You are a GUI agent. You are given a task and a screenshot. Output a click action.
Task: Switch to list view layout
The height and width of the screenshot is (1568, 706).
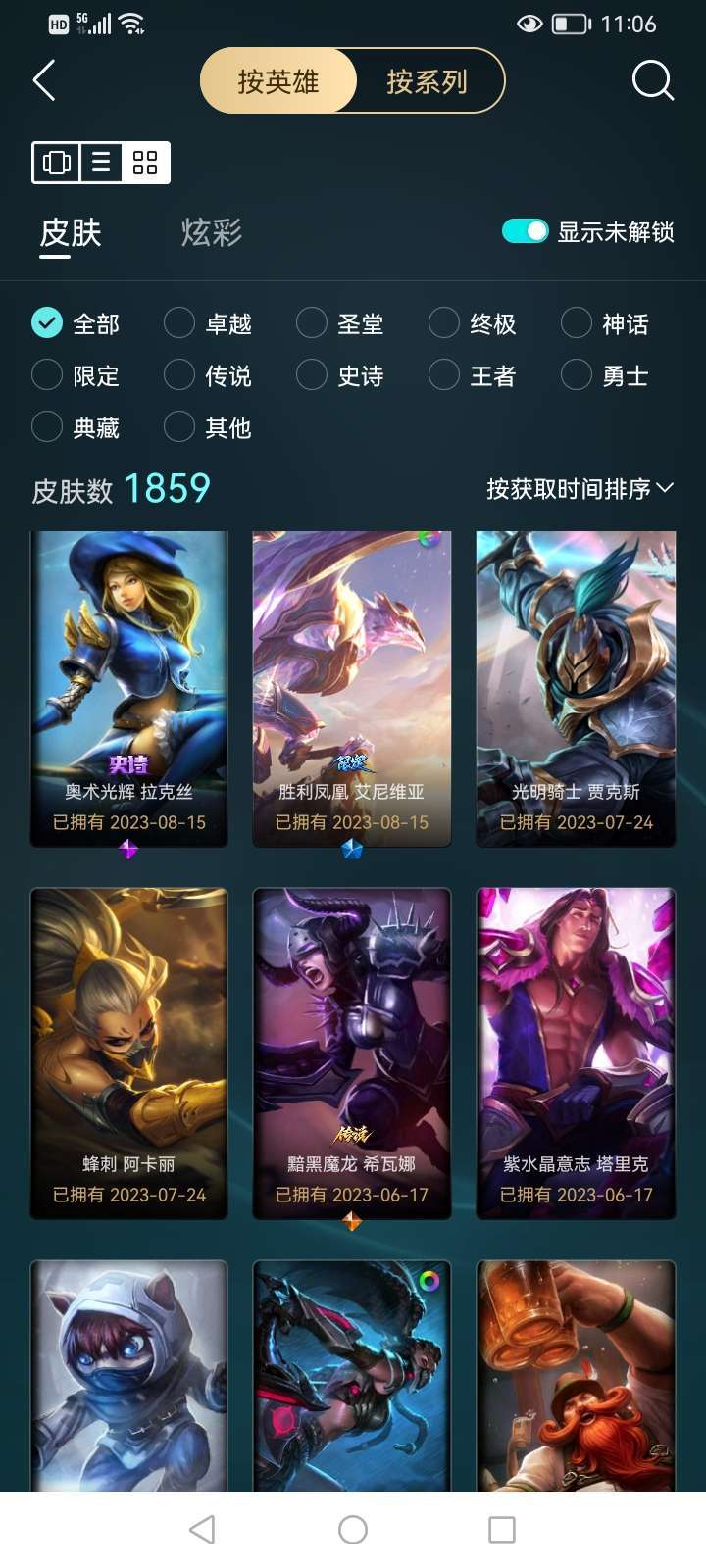click(x=100, y=161)
